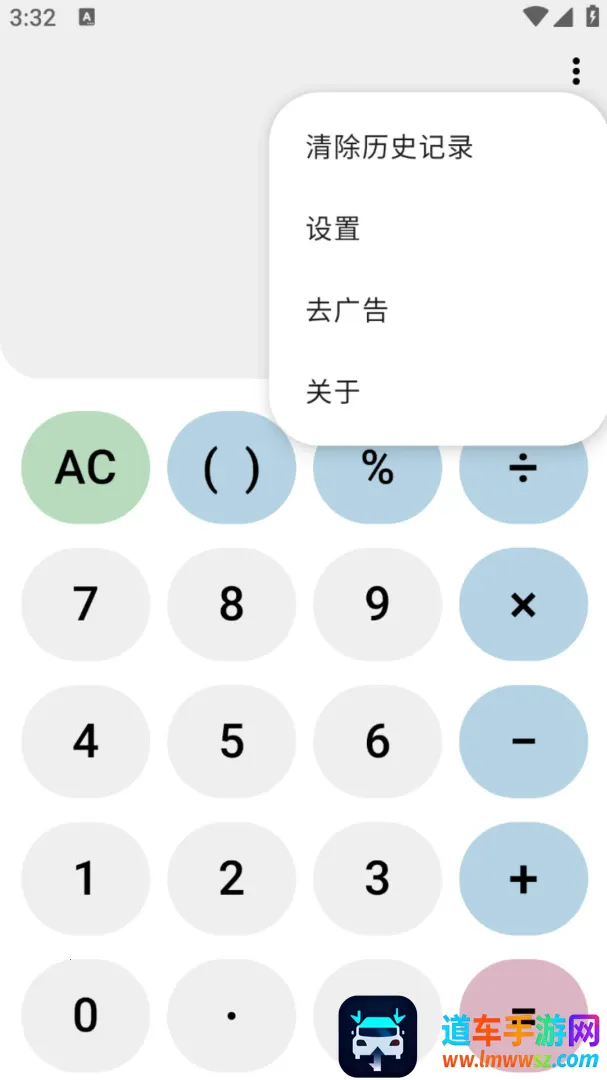Tap the three-dot overflow icon
The height and width of the screenshot is (1080, 607).
(x=576, y=71)
